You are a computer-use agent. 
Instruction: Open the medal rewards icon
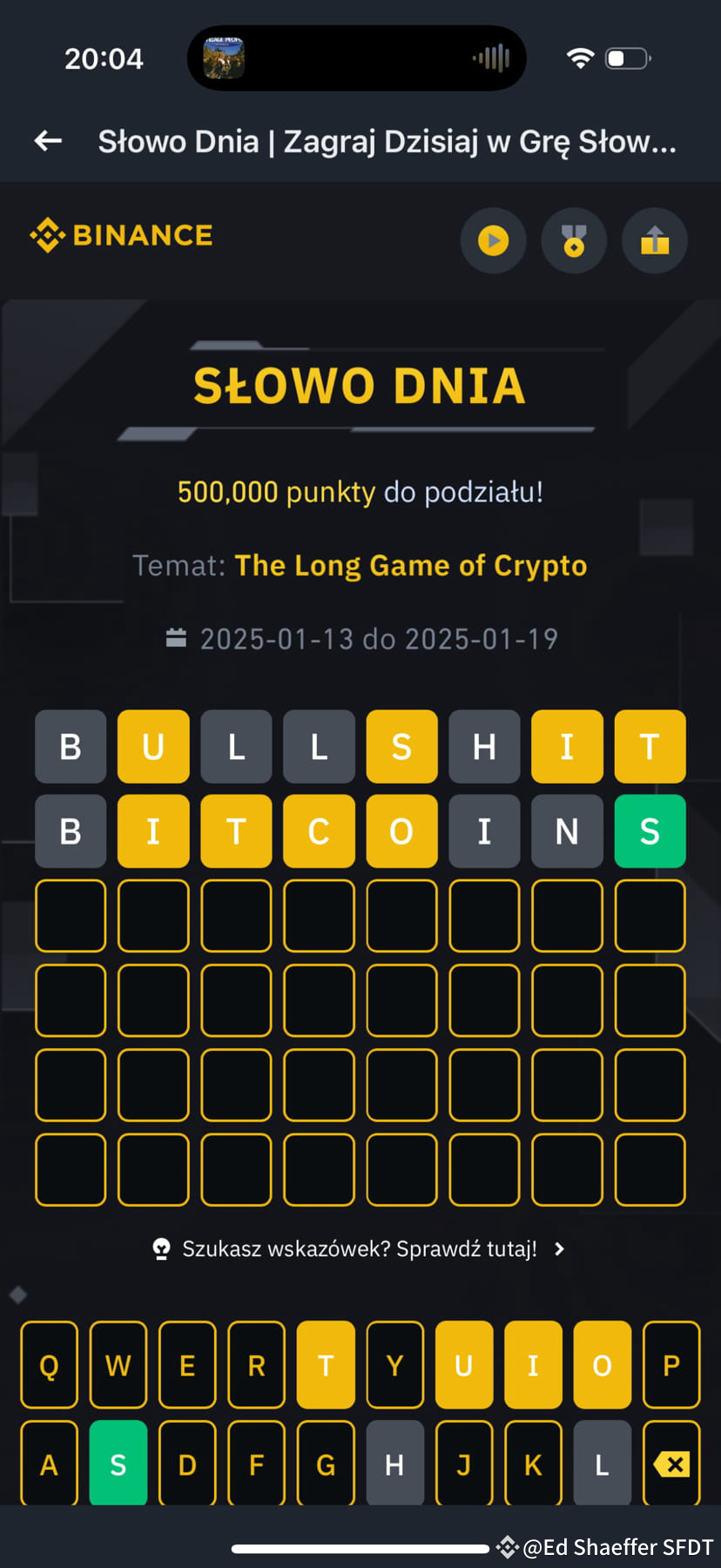tap(574, 240)
